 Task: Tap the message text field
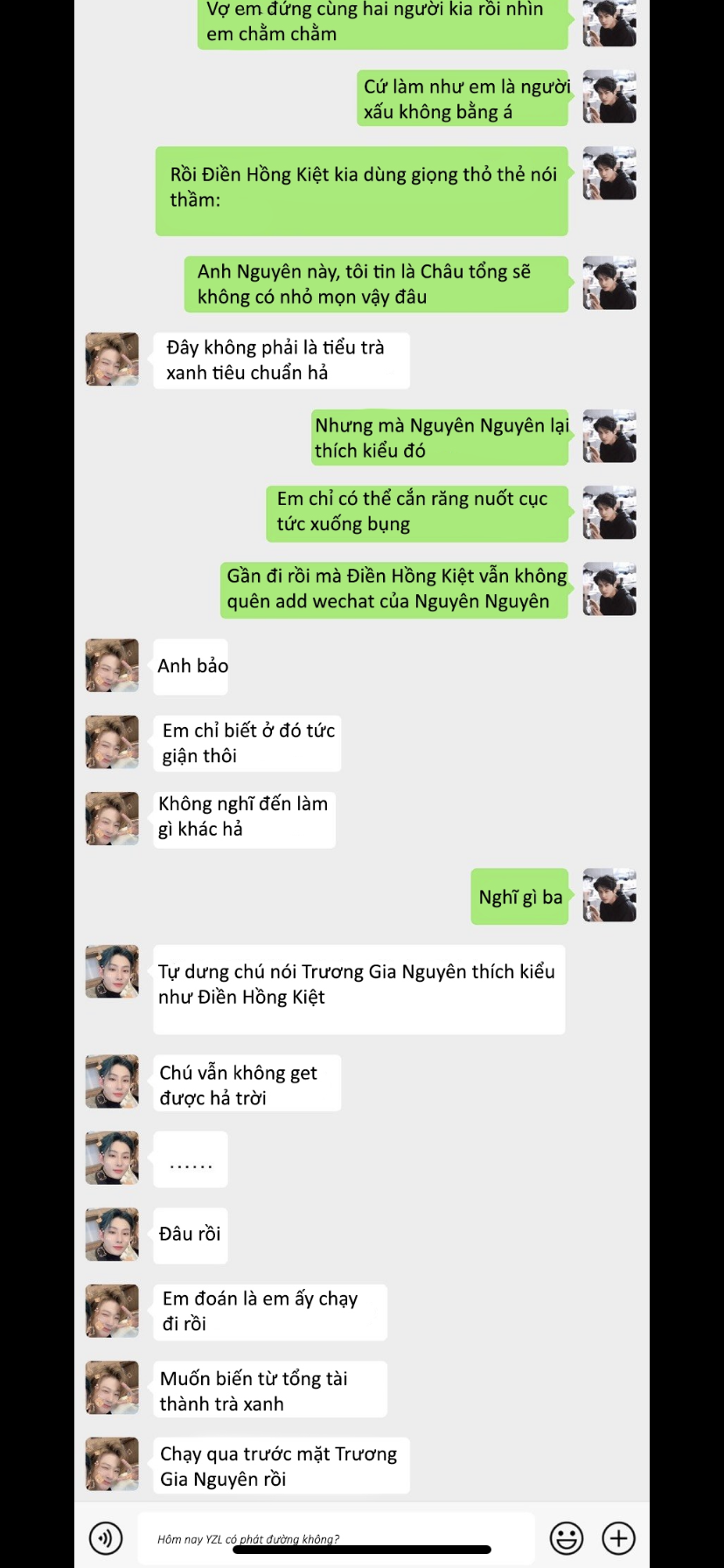pyautogui.click(x=336, y=1537)
